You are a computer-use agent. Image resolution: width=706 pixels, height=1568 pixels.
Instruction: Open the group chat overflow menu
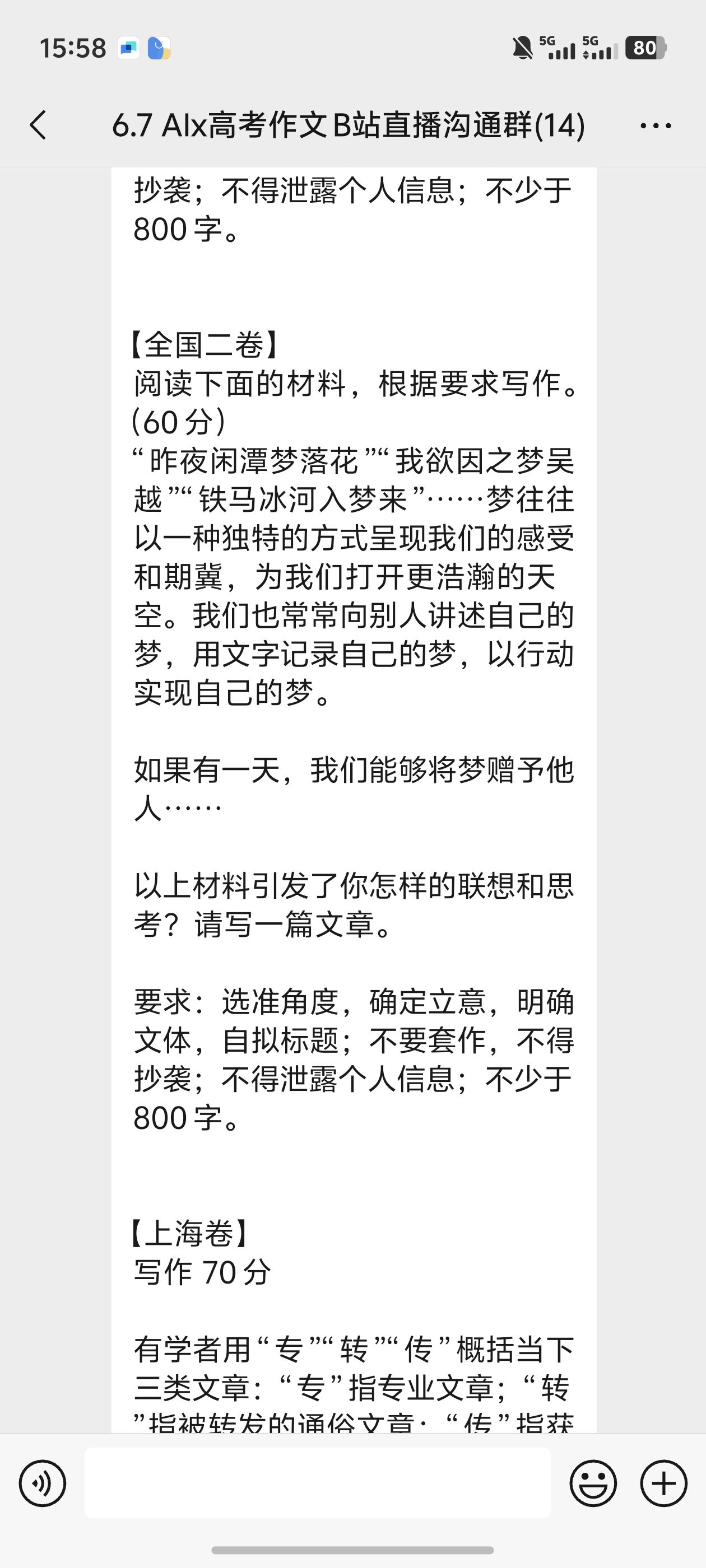(x=656, y=126)
